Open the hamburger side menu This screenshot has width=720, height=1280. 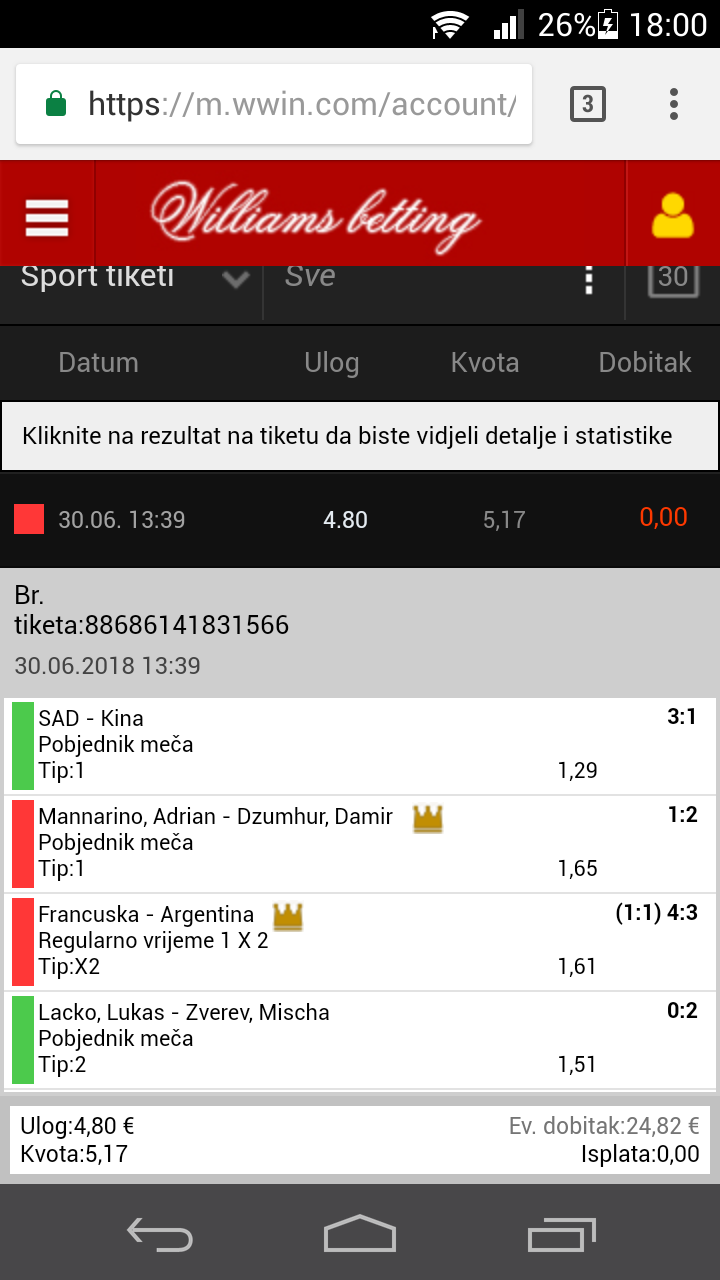tap(47, 215)
